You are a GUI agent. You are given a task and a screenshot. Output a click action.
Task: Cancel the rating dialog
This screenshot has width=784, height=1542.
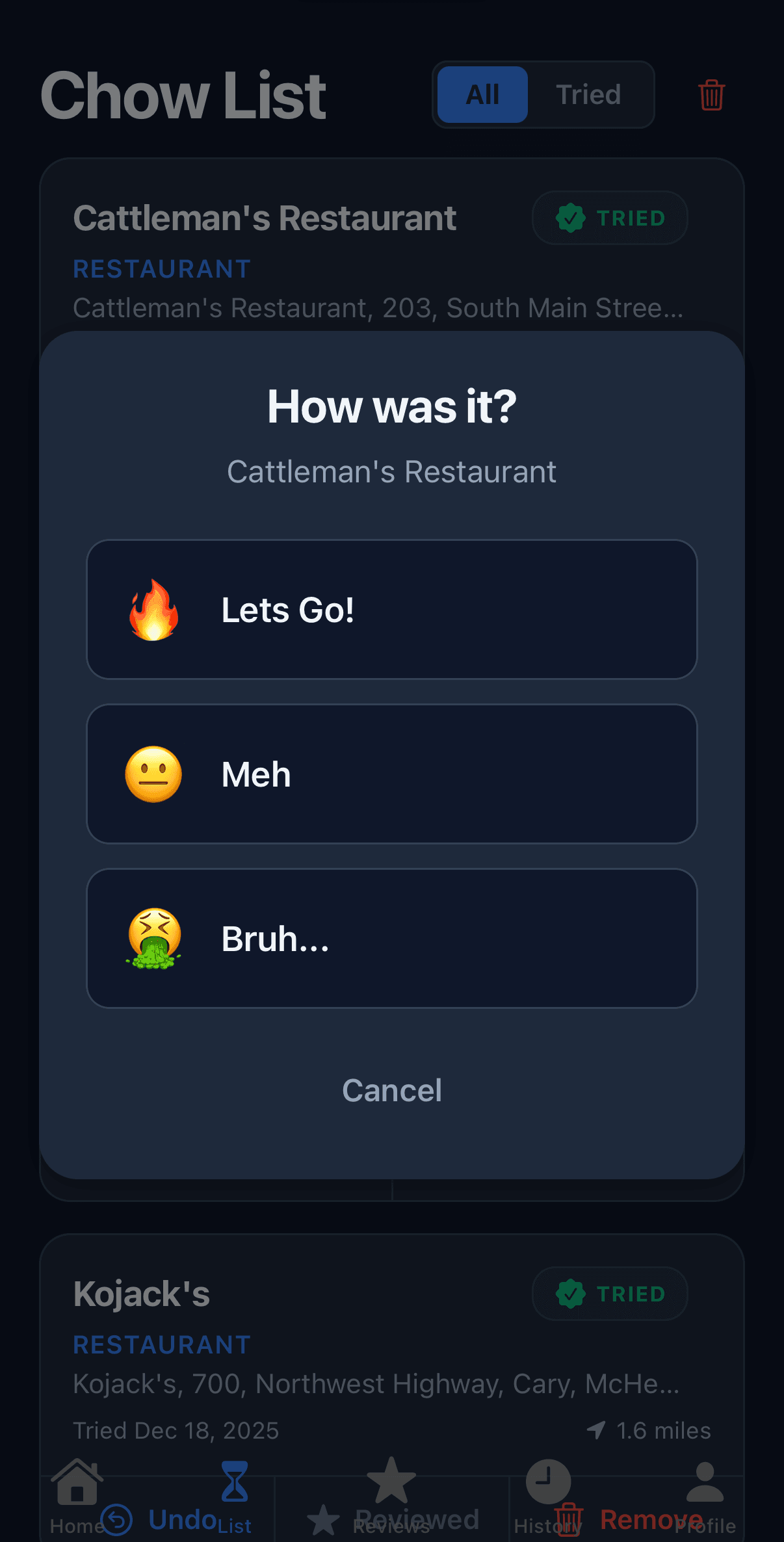(391, 1090)
